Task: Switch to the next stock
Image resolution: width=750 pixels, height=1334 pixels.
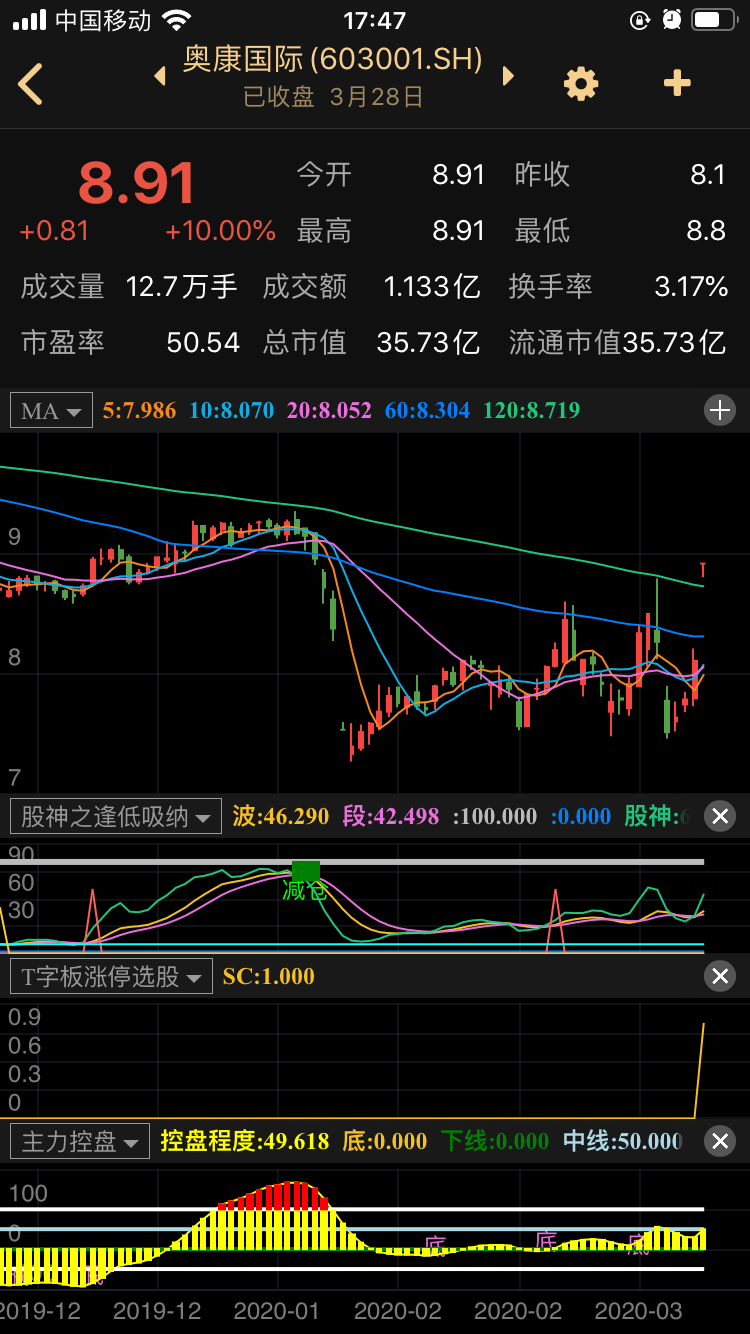Action: (508, 76)
